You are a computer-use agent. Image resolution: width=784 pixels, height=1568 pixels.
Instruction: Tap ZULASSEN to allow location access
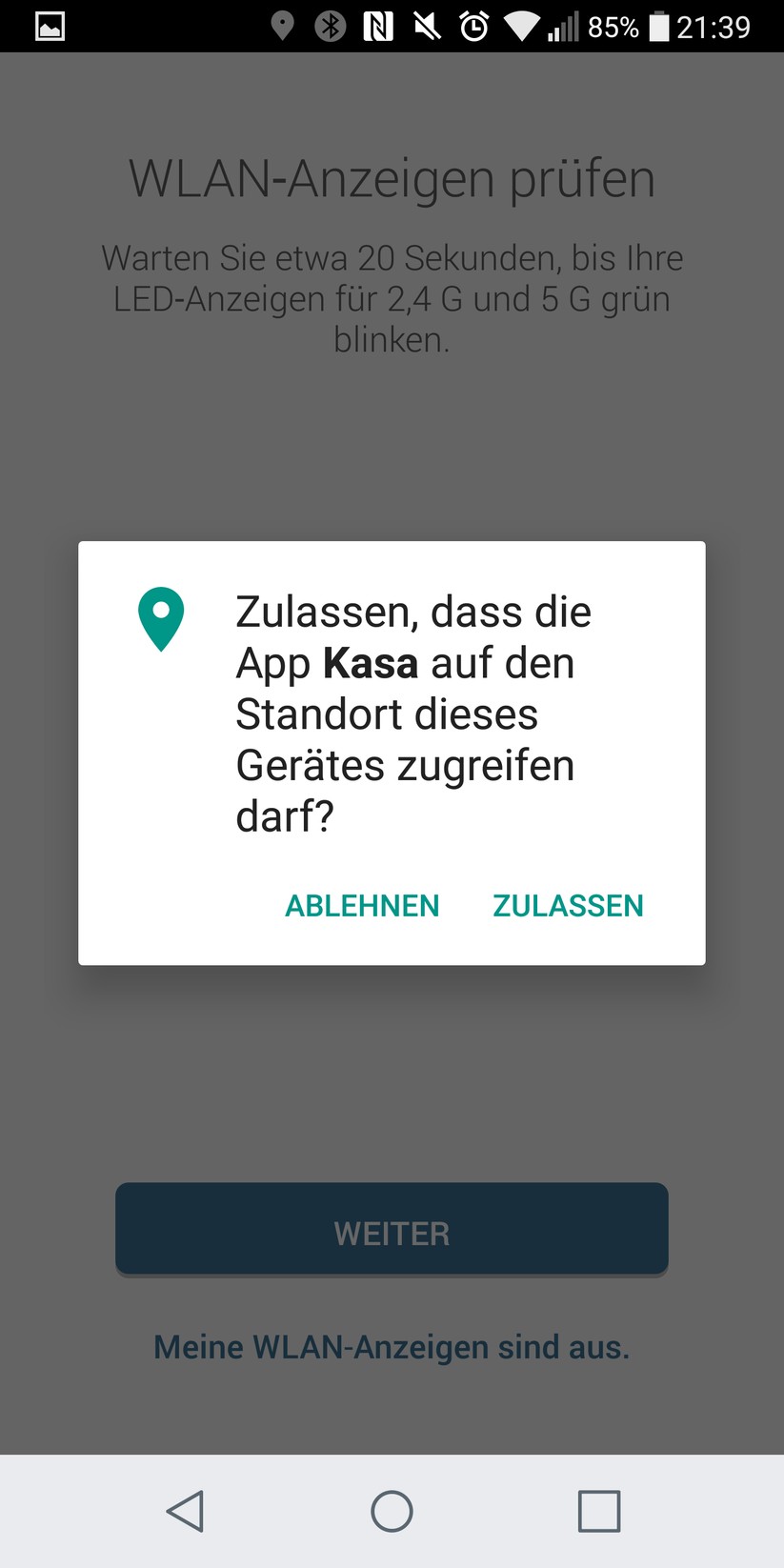pyautogui.click(x=568, y=905)
